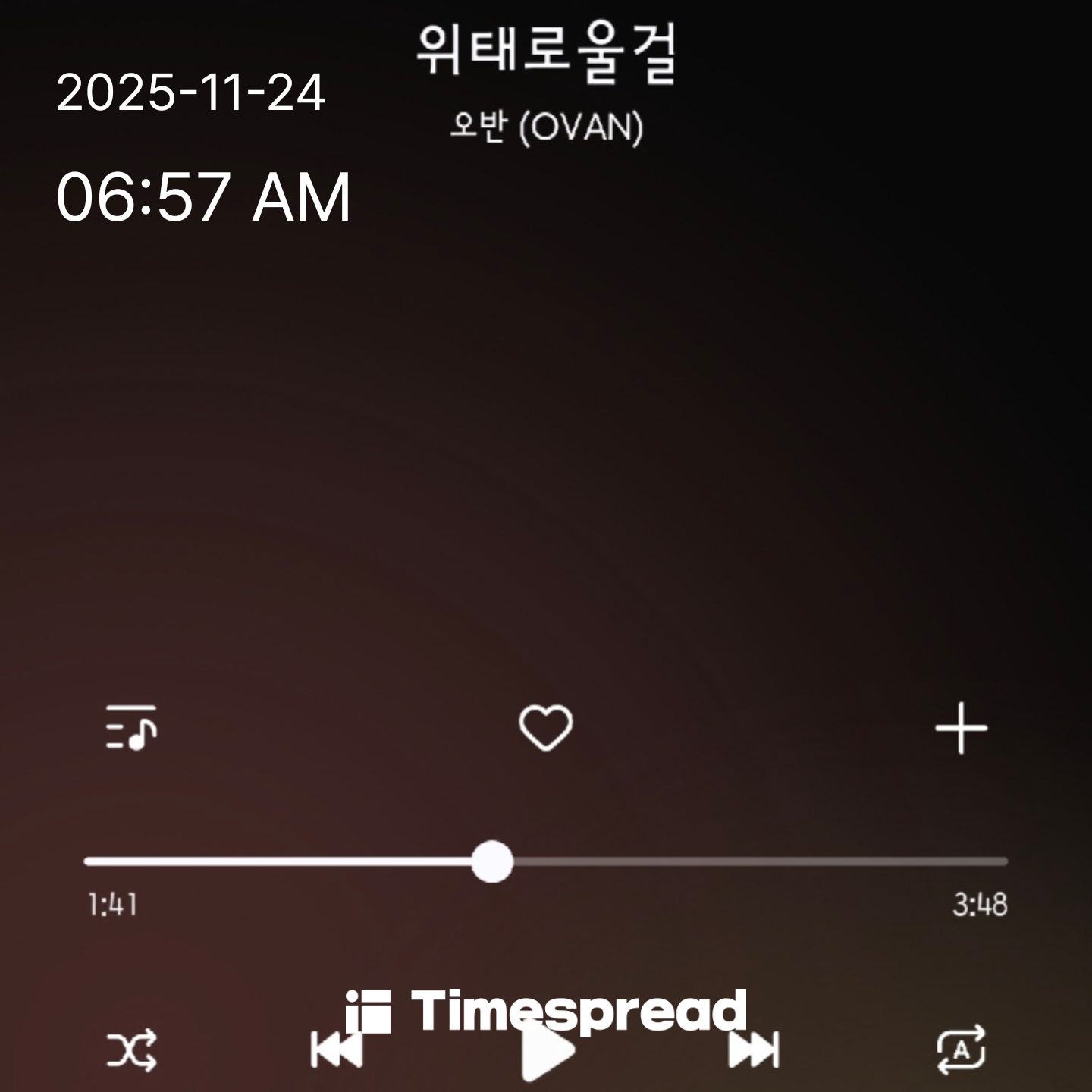Image resolution: width=1092 pixels, height=1092 pixels.
Task: Add this song using the plus icon
Action: [961, 728]
